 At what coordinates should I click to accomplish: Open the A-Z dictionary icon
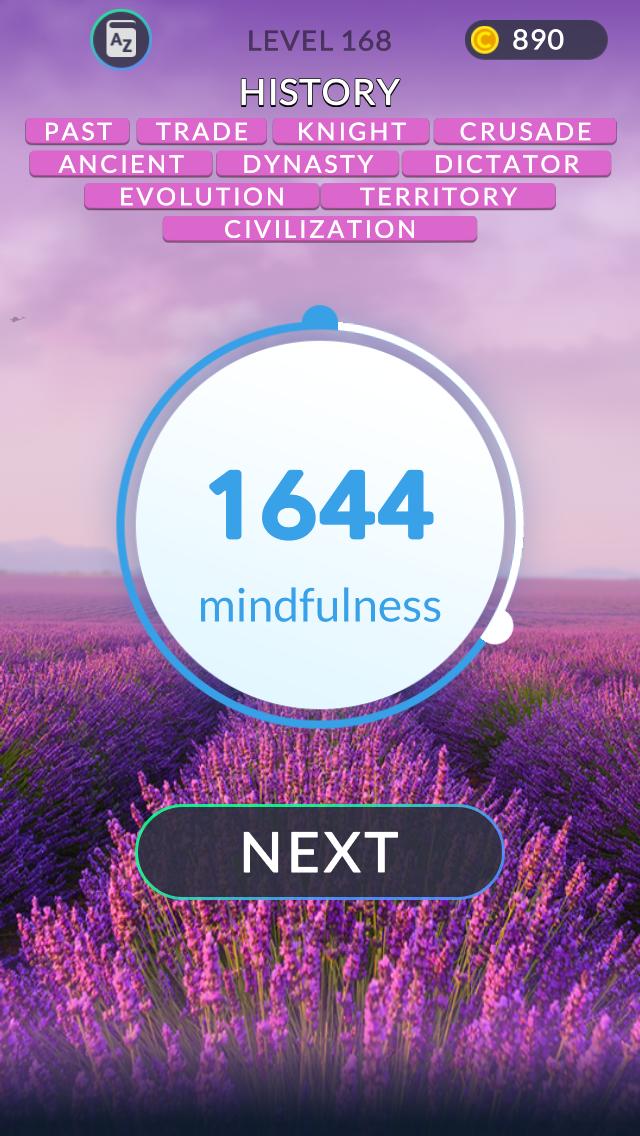(x=121, y=41)
